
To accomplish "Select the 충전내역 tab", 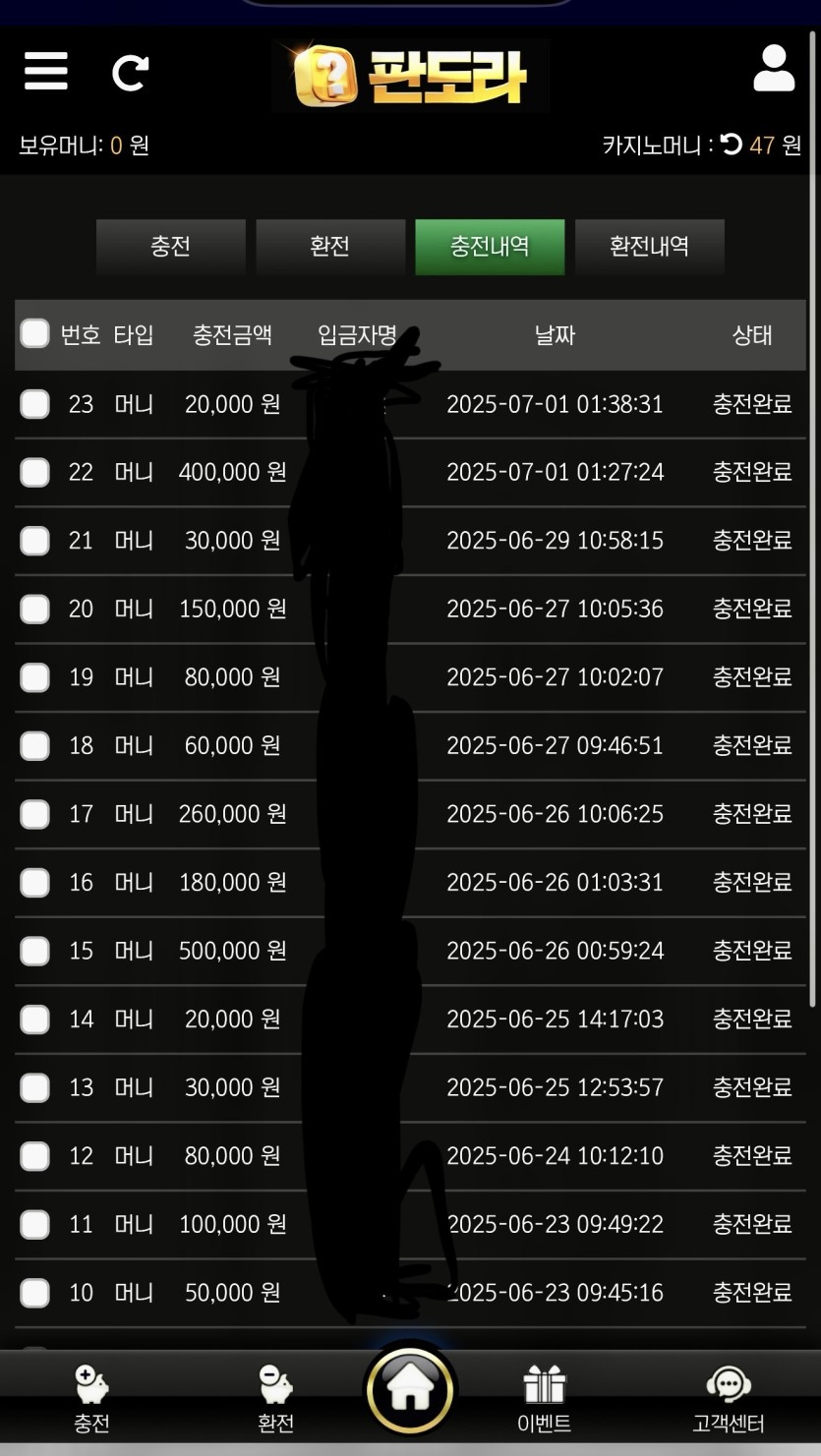I will 490,246.
